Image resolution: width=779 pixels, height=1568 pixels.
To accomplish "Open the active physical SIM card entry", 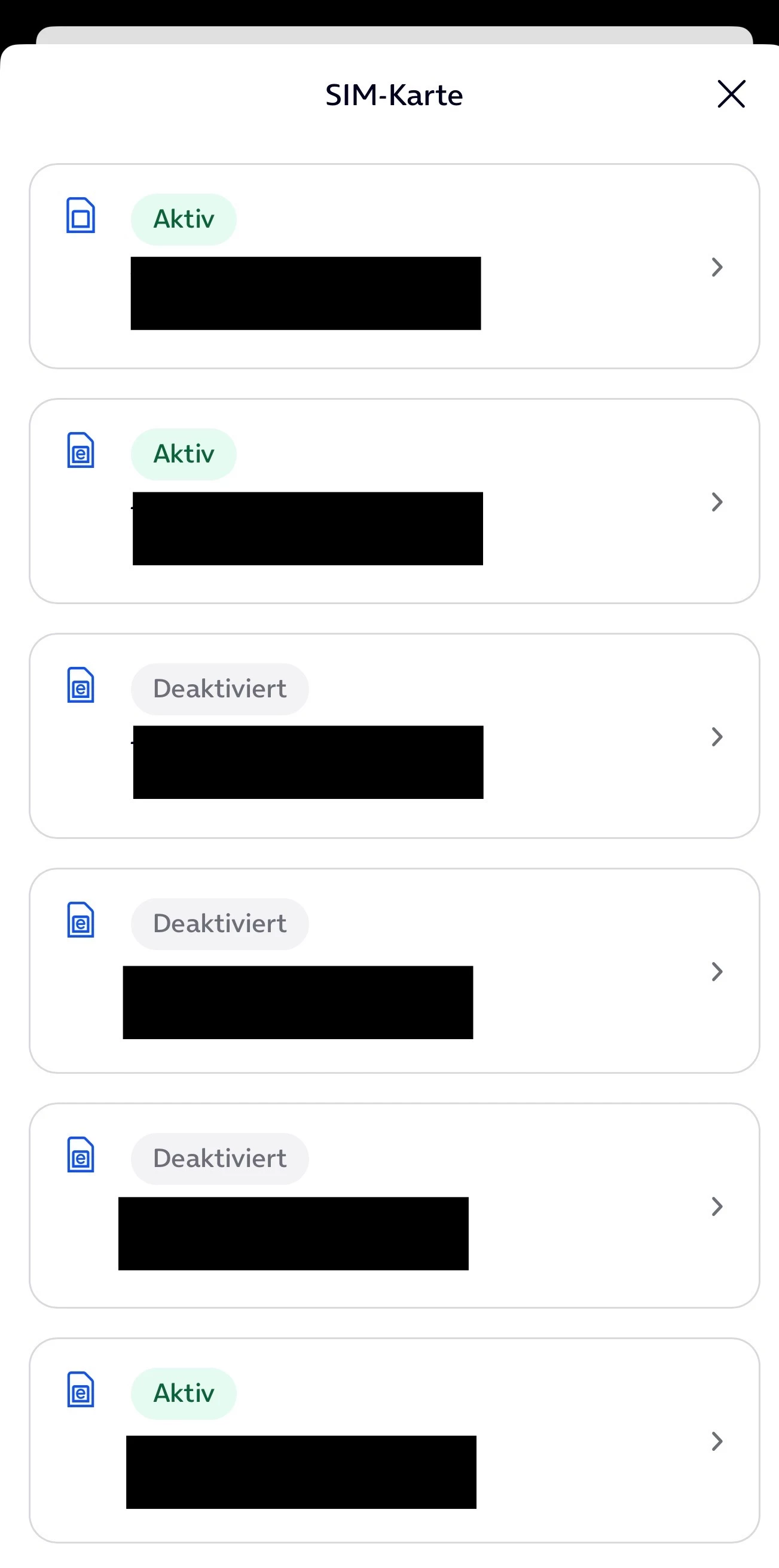I will (x=393, y=266).
